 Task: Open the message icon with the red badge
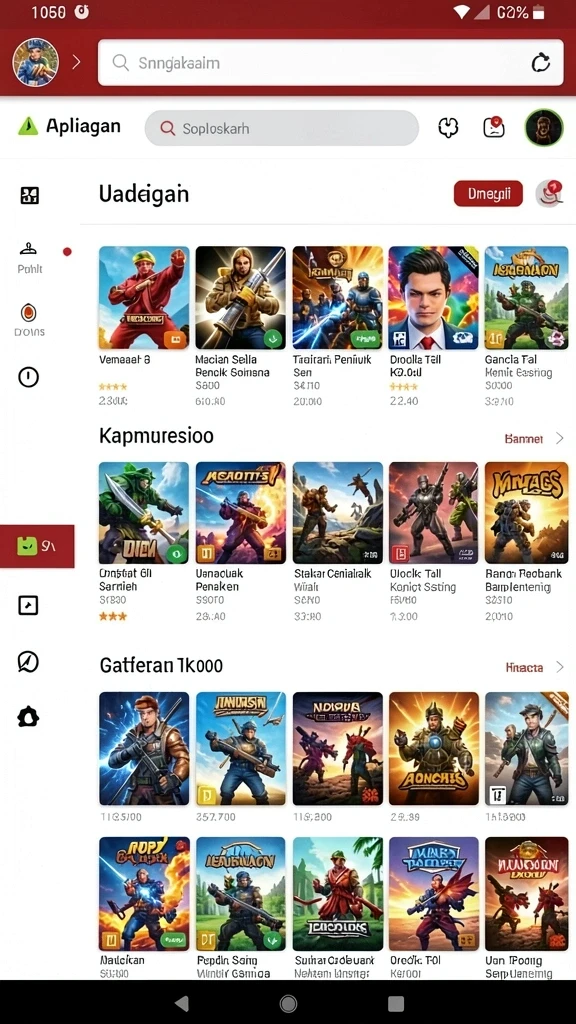coord(494,127)
